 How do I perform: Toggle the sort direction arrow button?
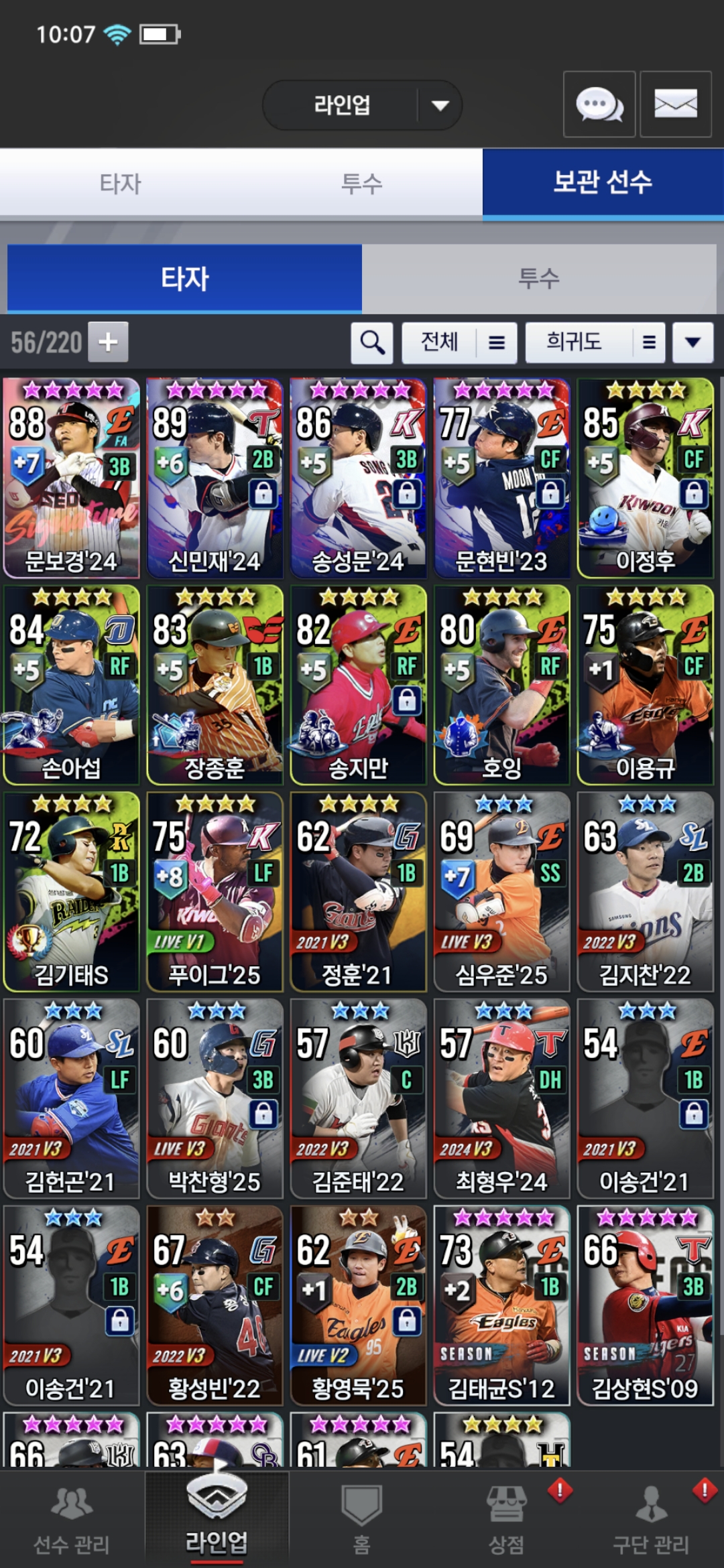click(x=692, y=342)
